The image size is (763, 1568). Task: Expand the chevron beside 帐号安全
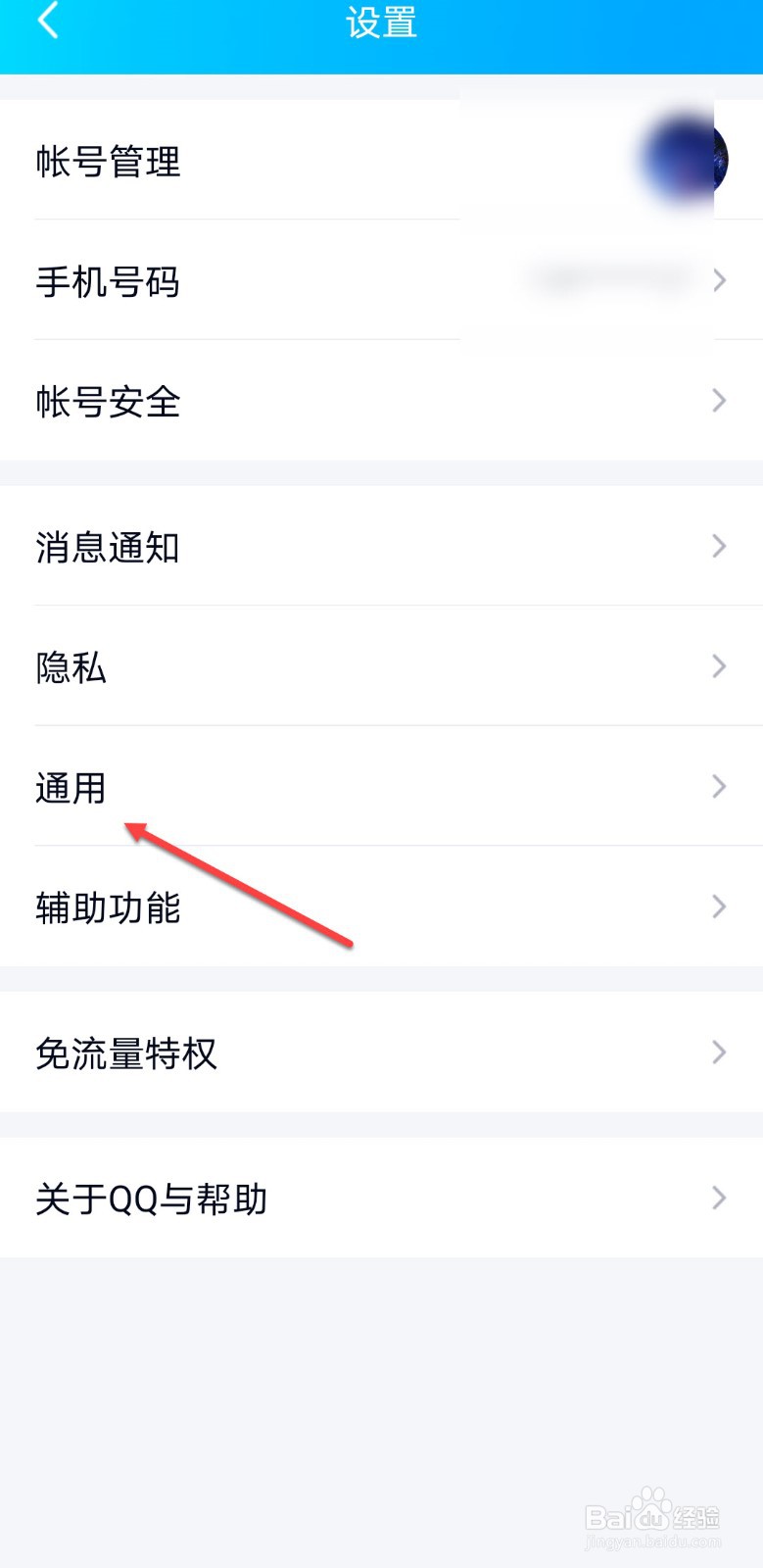(718, 401)
